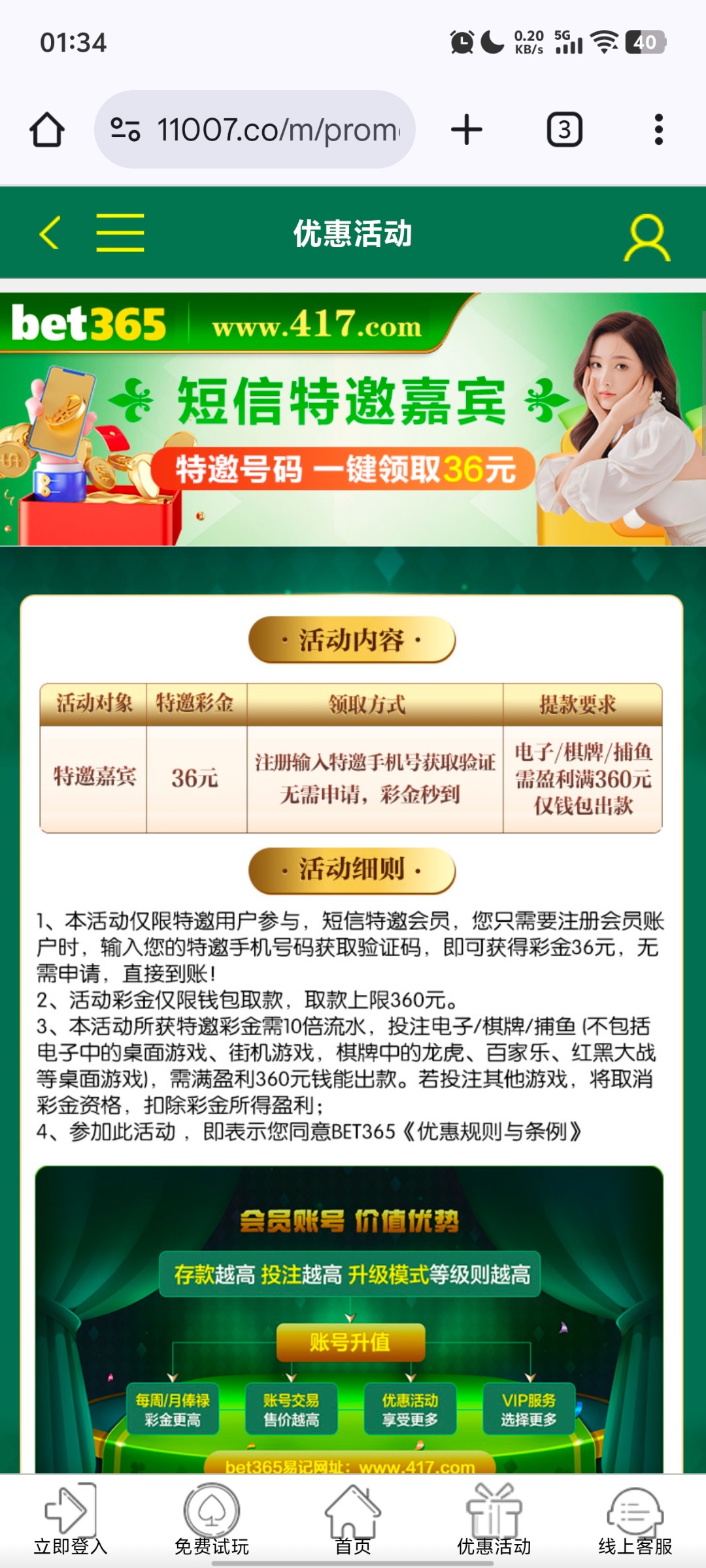Image resolution: width=706 pixels, height=1568 pixels.
Task: Switch to the 免费试玩 tab
Action: point(212,1520)
